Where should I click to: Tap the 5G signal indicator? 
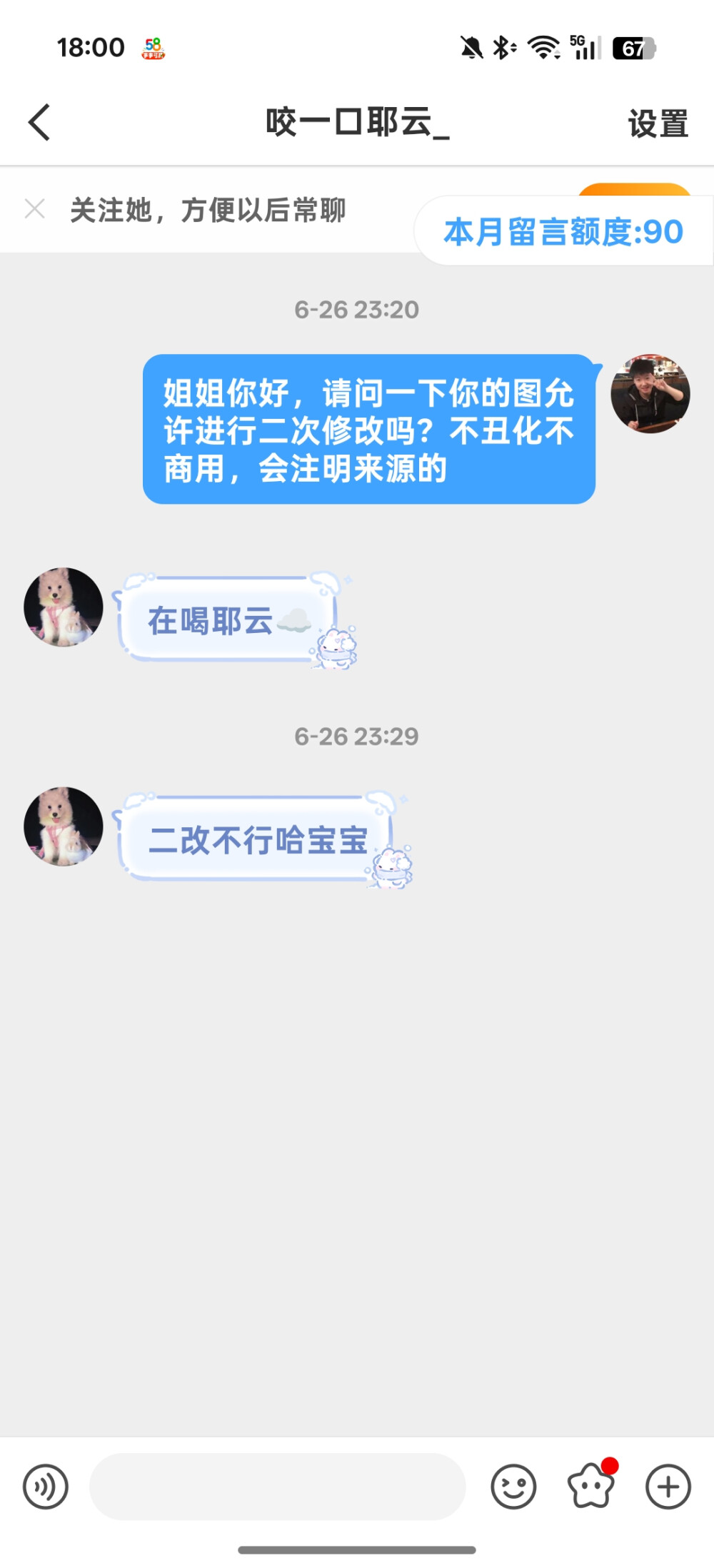point(583,46)
